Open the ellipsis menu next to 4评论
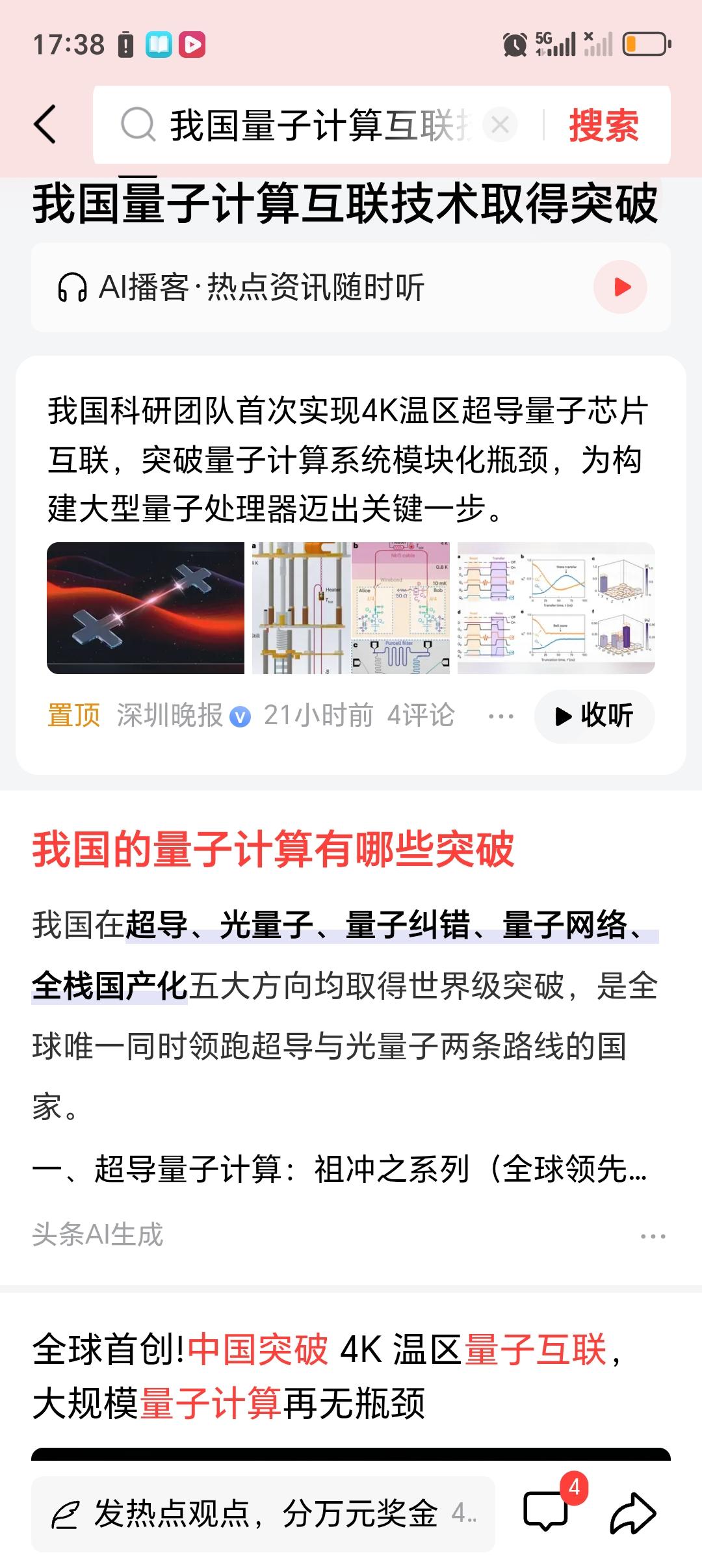Image resolution: width=702 pixels, height=1568 pixels. [x=500, y=716]
